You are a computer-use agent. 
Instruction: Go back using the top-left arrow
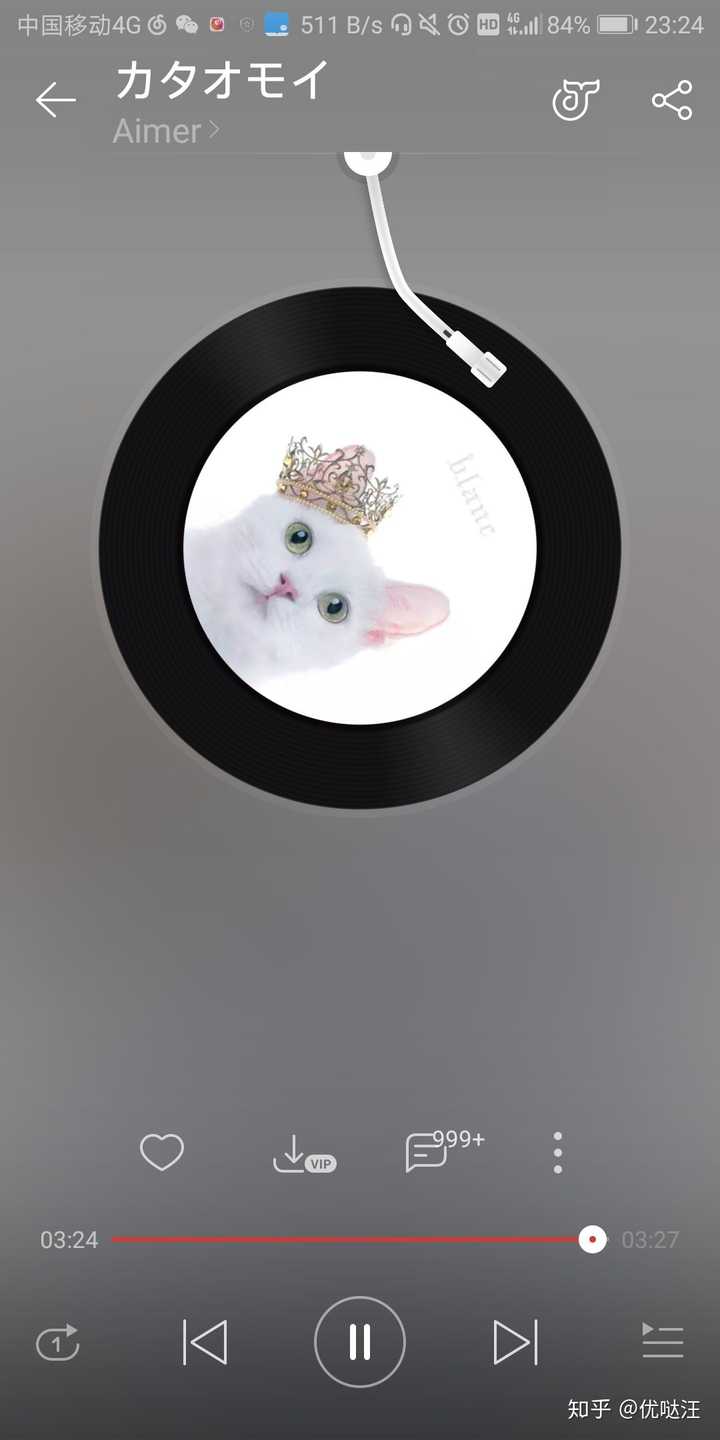[56, 100]
